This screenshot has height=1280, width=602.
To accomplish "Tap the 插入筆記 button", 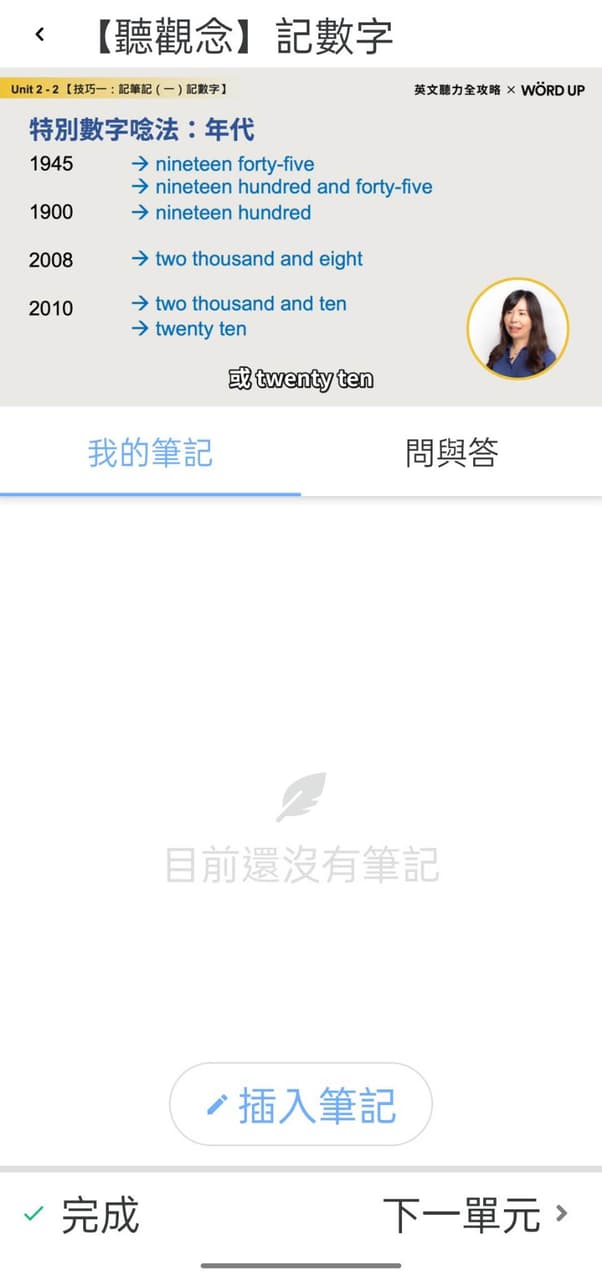I will [301, 1105].
